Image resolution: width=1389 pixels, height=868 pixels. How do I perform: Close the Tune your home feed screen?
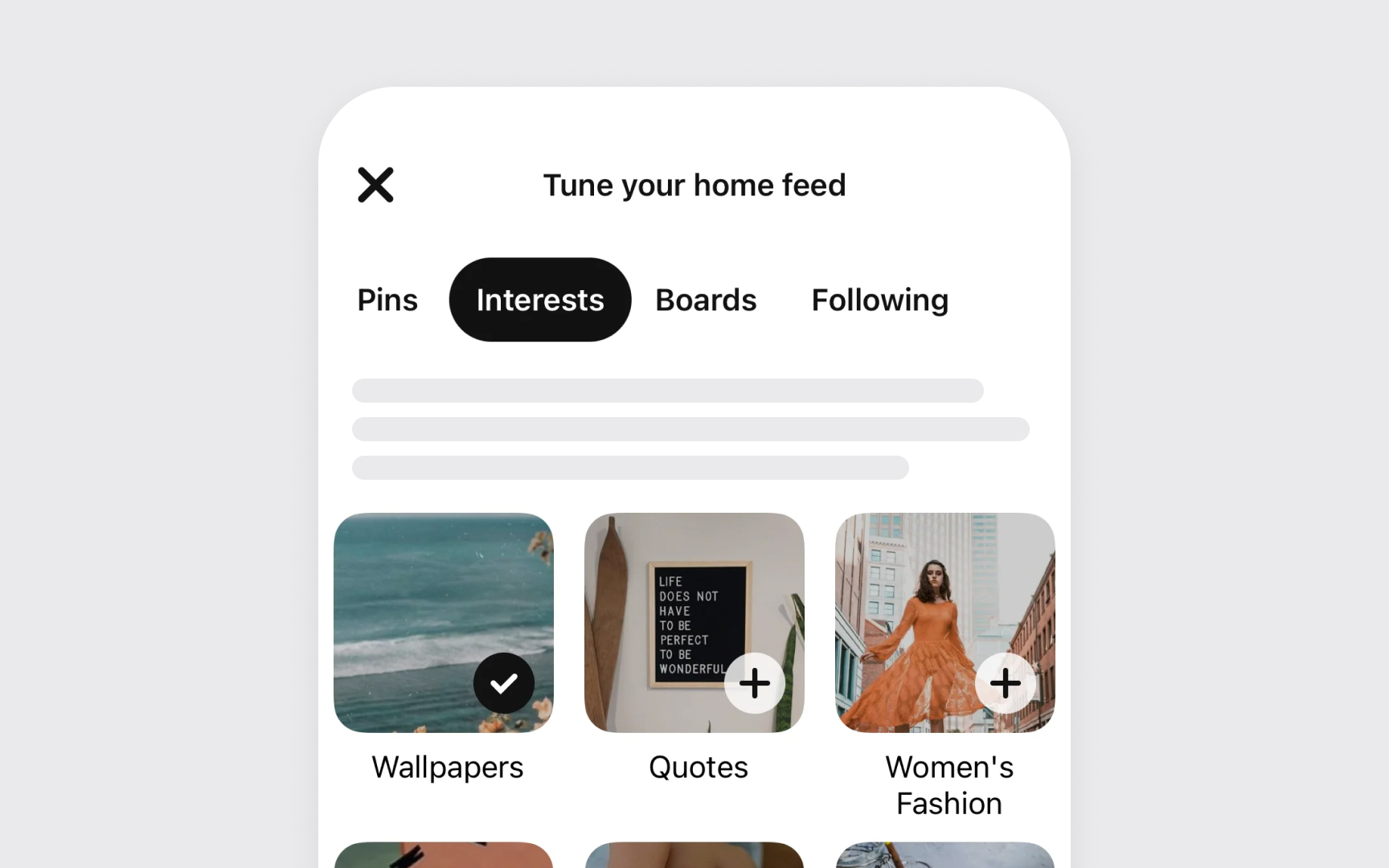[x=375, y=185]
